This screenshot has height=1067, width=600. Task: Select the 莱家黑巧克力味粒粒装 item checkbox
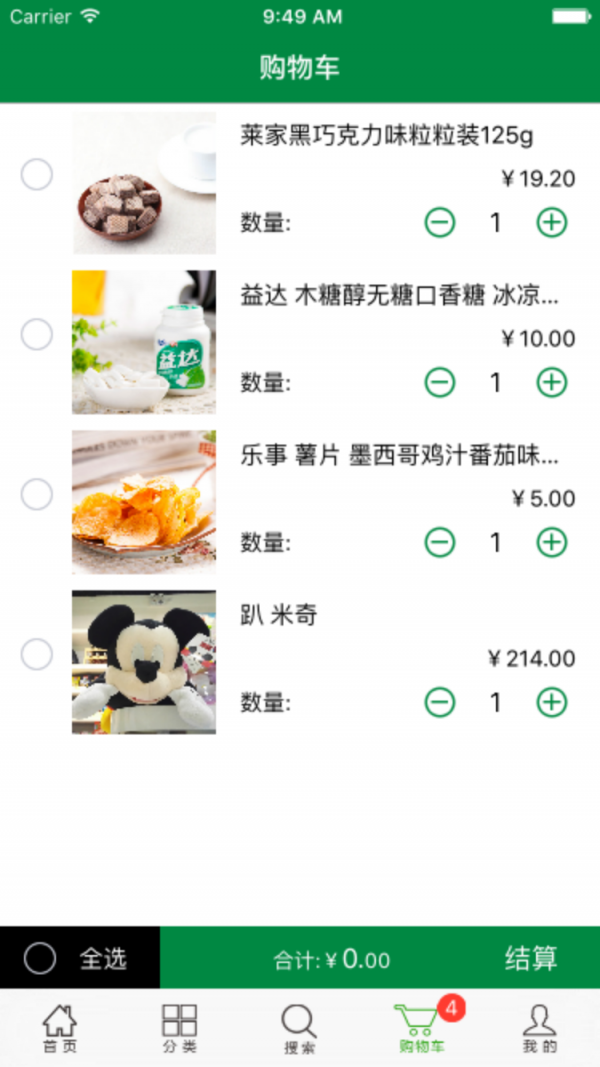point(37,175)
